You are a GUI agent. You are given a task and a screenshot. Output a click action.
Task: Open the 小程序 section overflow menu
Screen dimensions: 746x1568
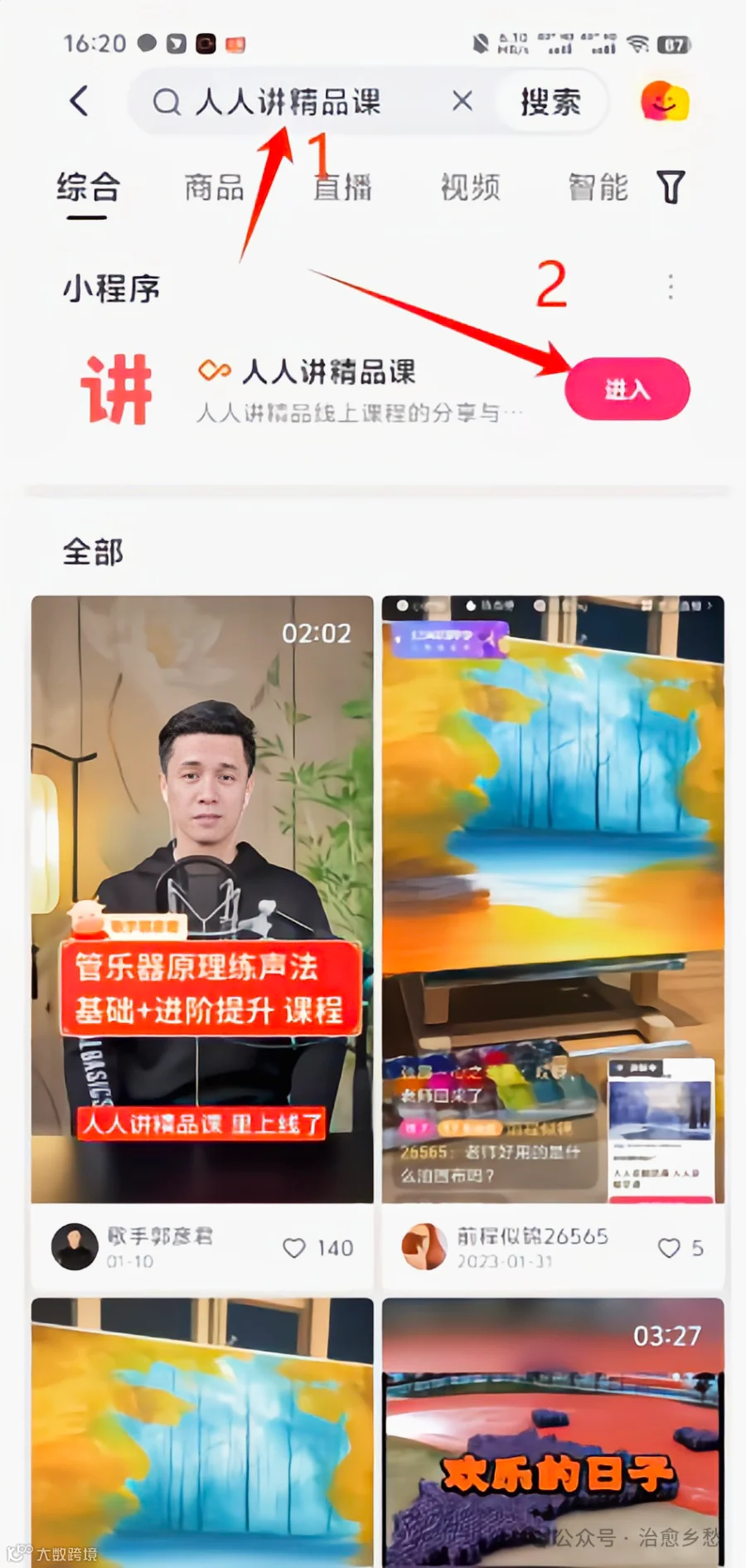(x=671, y=287)
